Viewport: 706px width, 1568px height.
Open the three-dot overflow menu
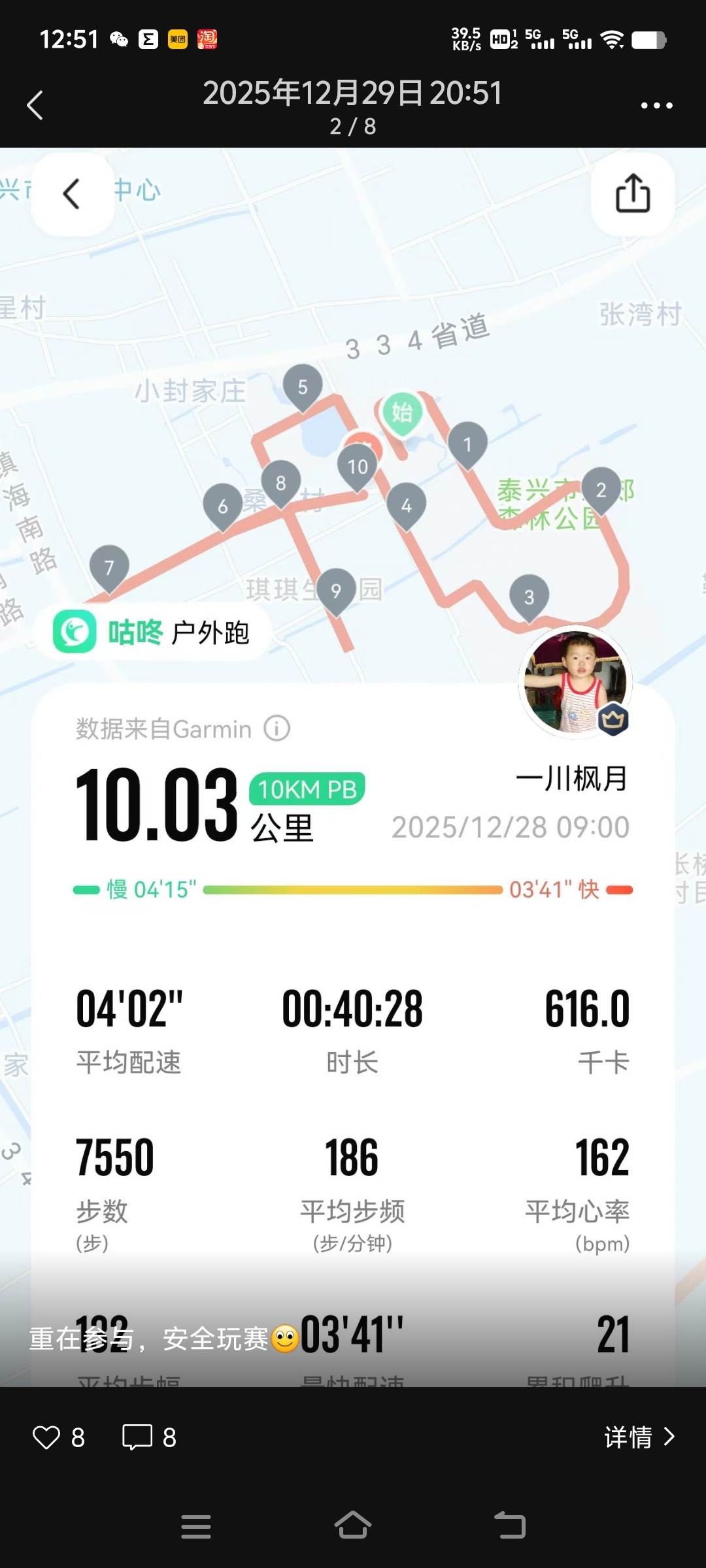656,105
